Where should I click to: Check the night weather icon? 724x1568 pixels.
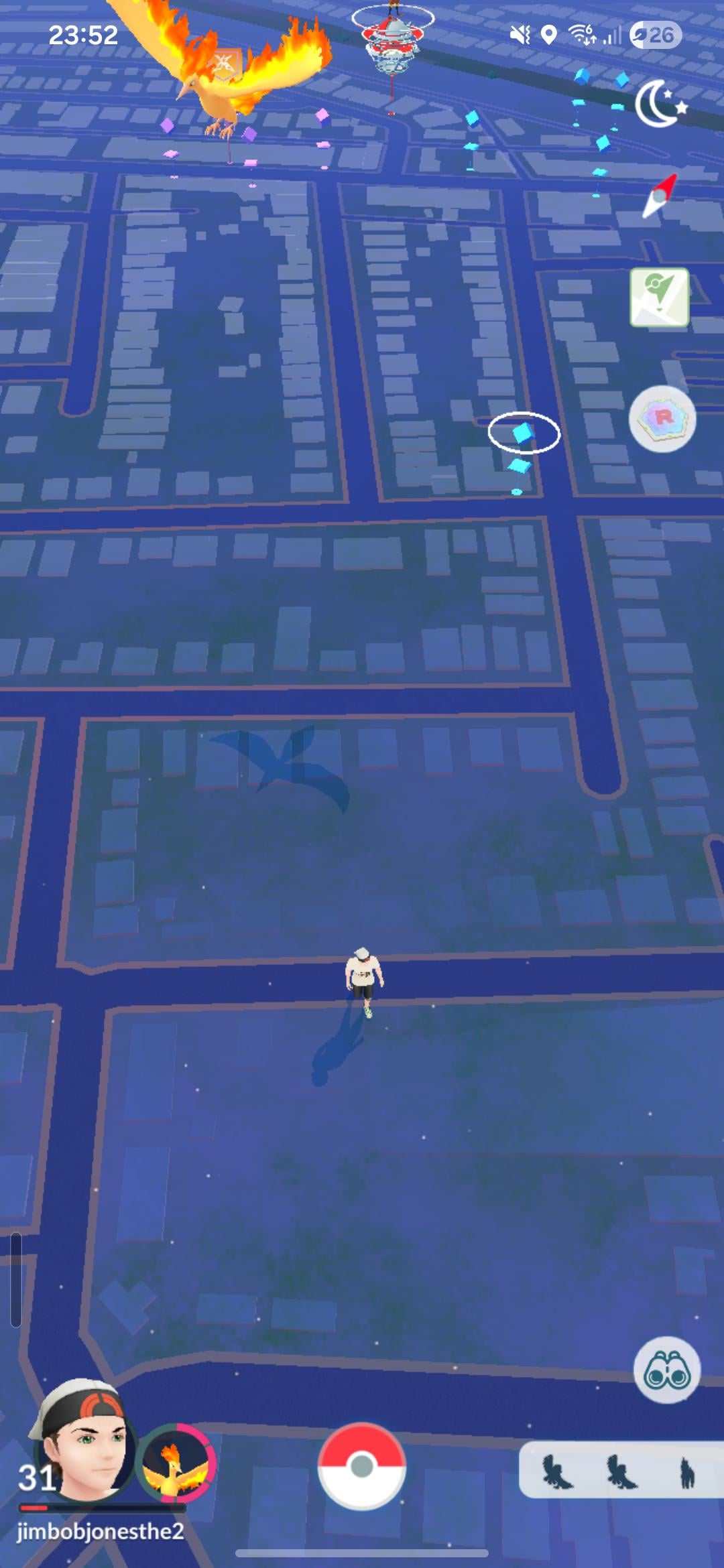pyautogui.click(x=660, y=104)
